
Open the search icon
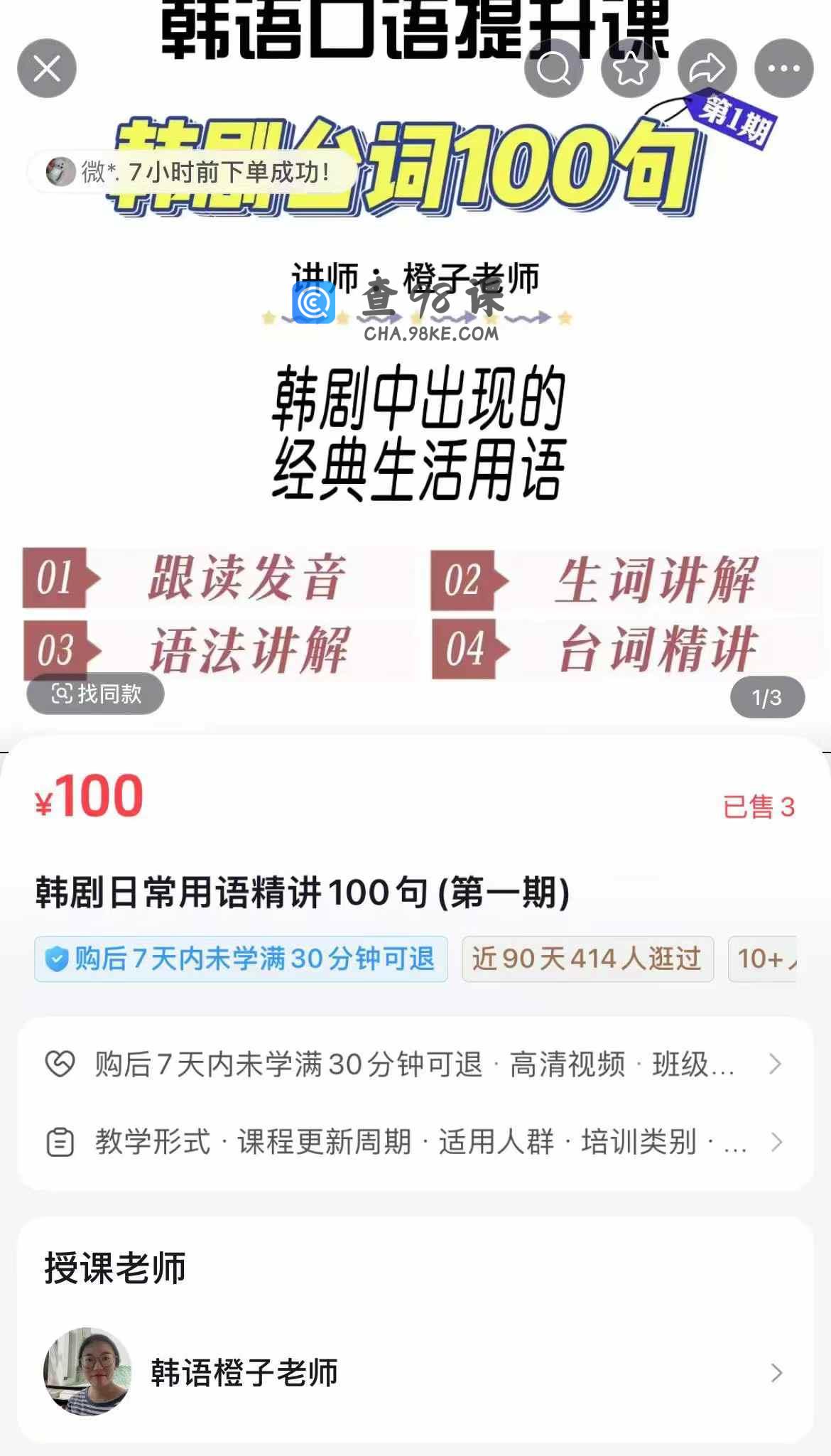coord(553,69)
